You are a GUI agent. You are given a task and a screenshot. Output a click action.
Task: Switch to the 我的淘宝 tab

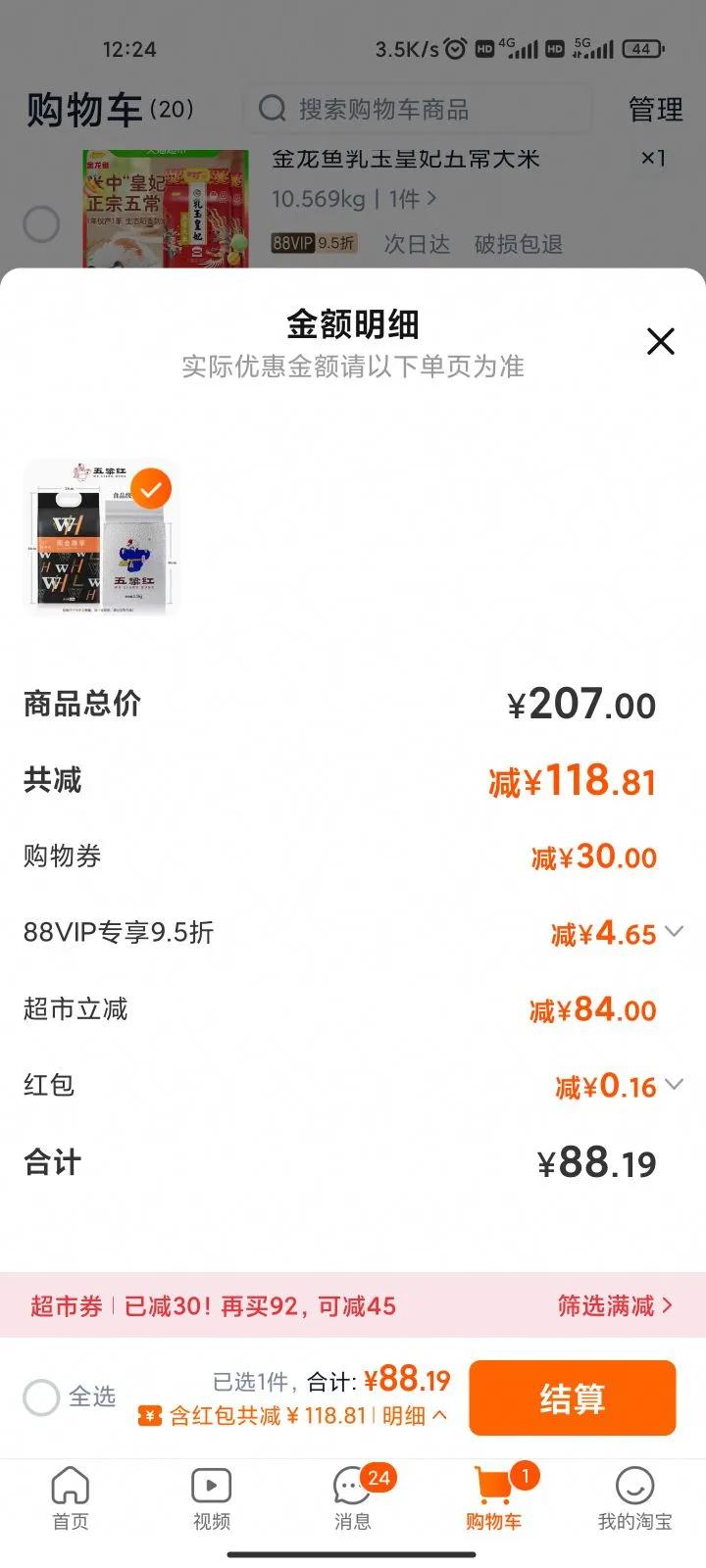(x=634, y=1497)
